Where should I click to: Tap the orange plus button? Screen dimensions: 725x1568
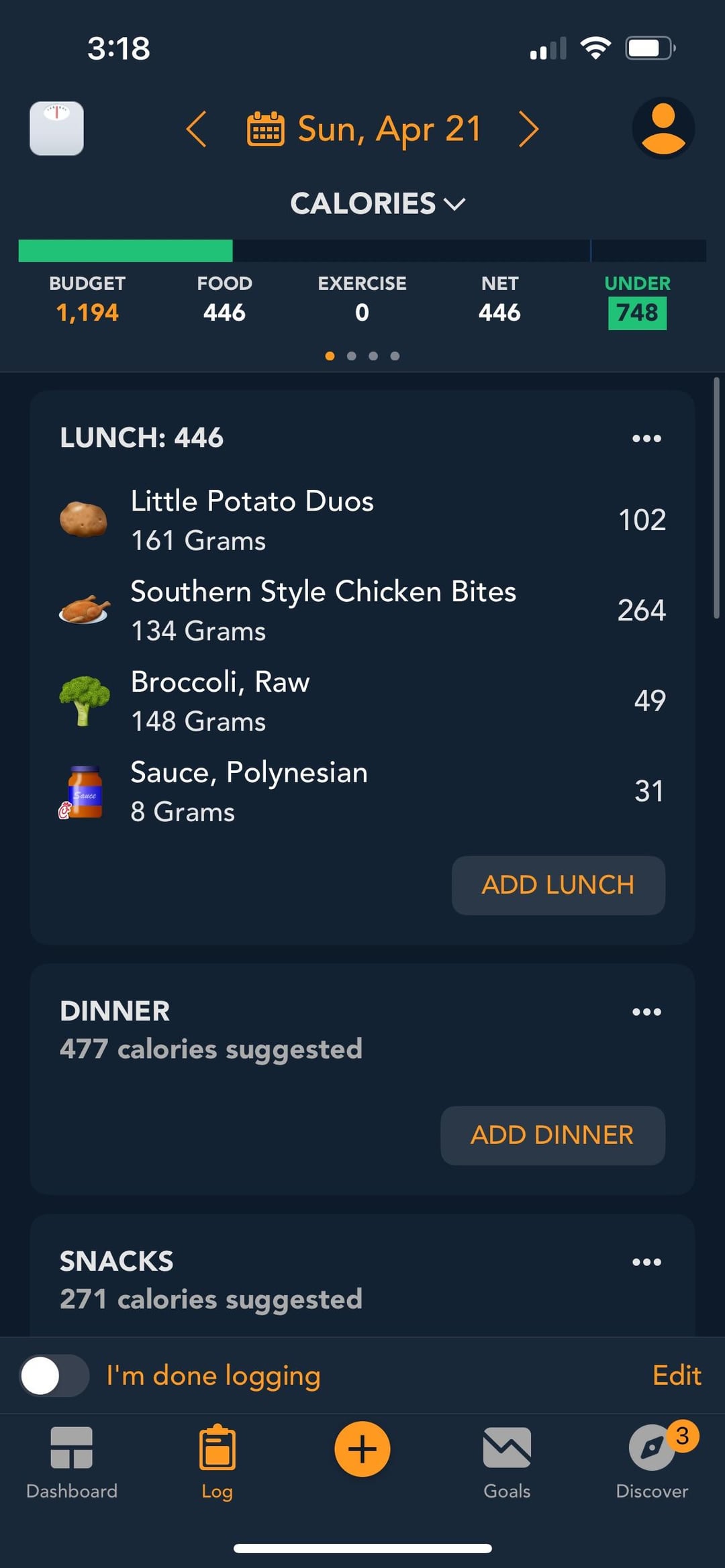[x=362, y=1449]
